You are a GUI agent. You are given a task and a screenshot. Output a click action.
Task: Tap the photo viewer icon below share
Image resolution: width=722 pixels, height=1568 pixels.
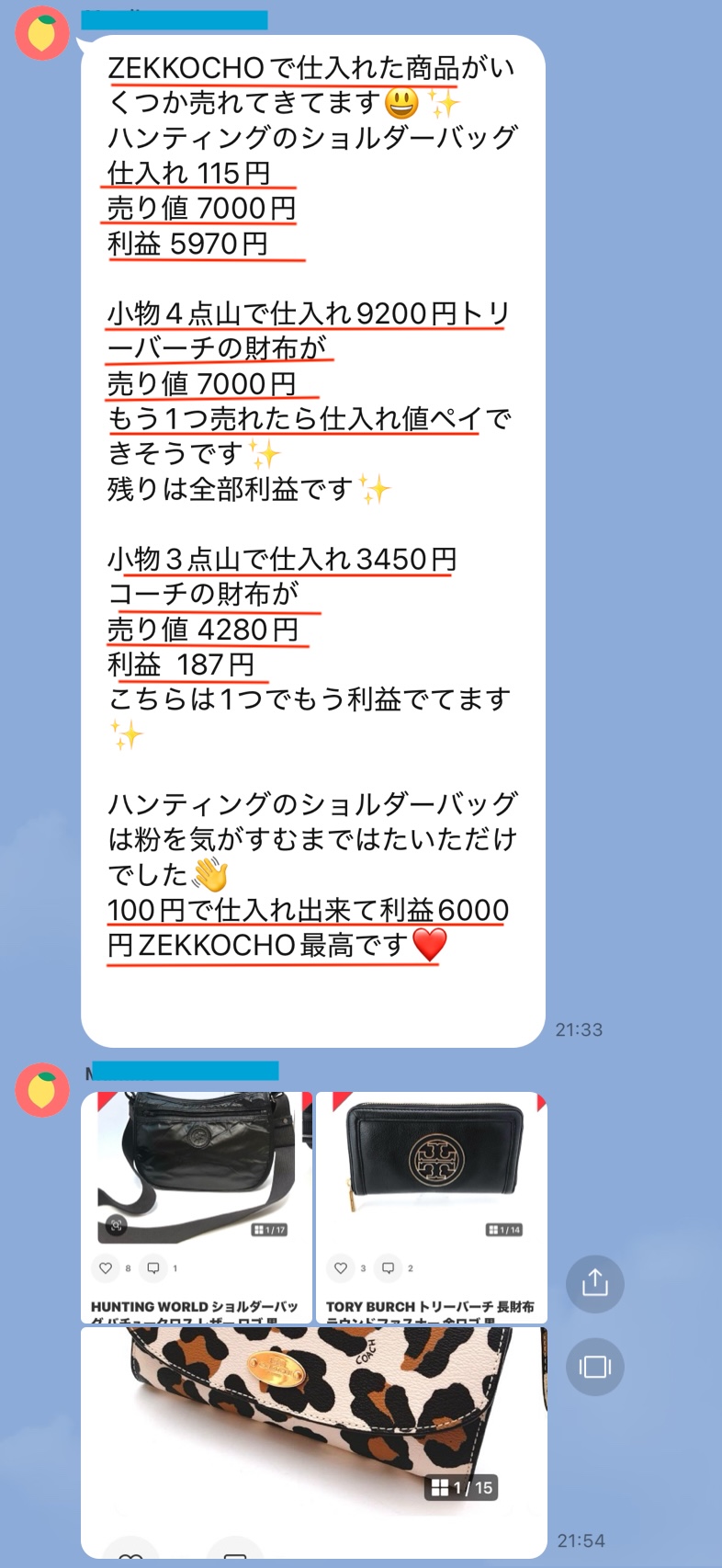click(x=595, y=1367)
